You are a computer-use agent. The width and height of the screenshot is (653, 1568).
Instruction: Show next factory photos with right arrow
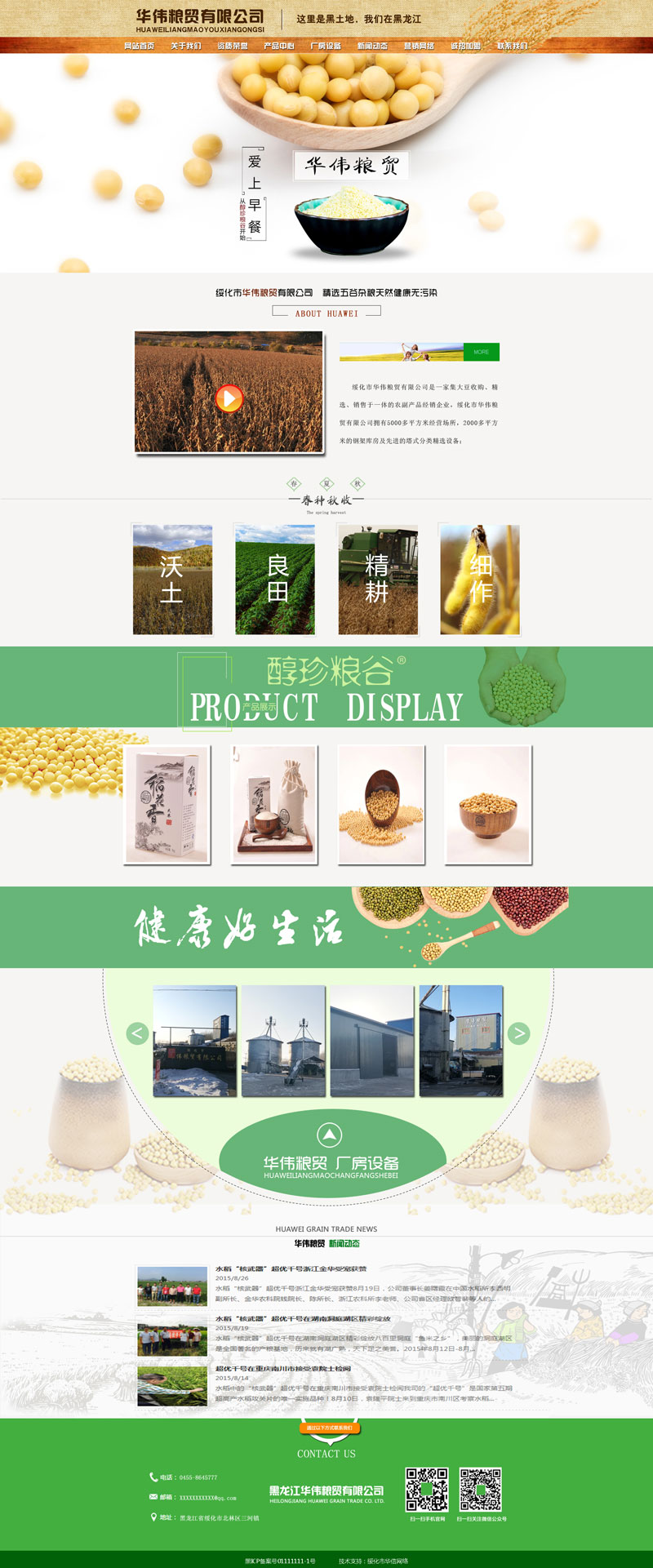518,1033
